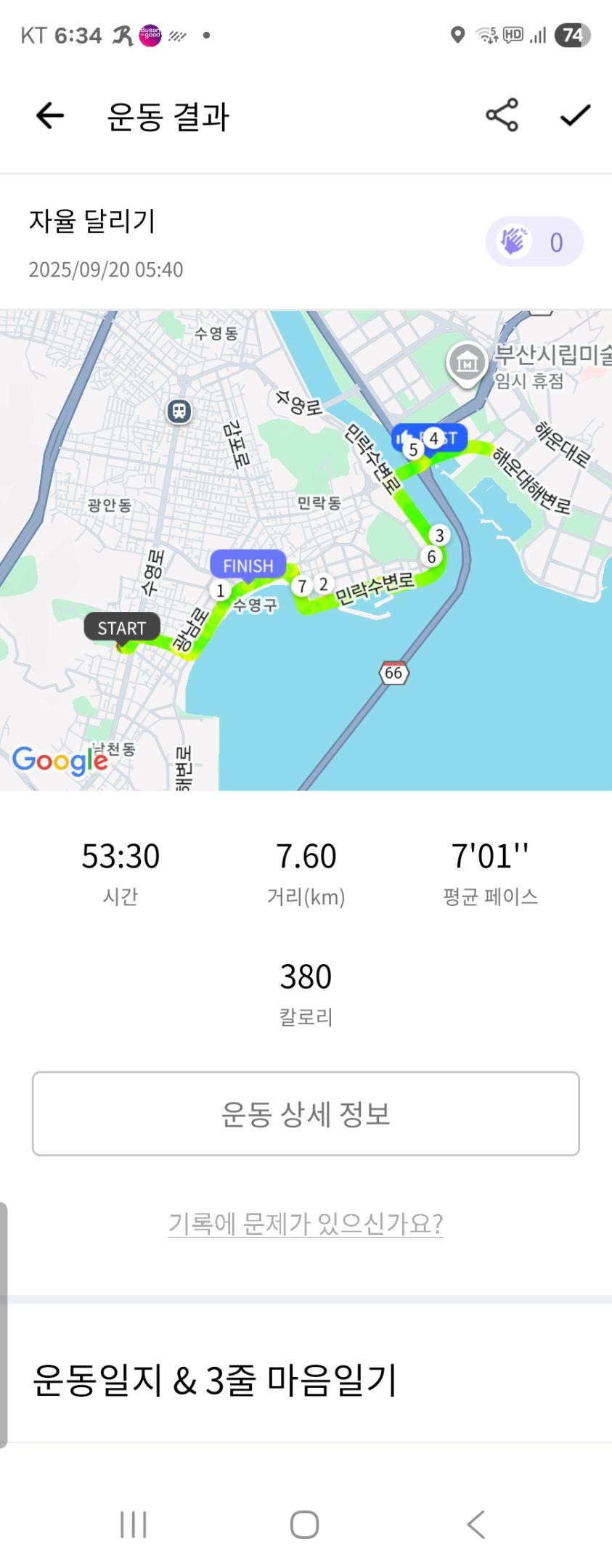
Task: Go back using the top arrow
Action: pos(50,115)
